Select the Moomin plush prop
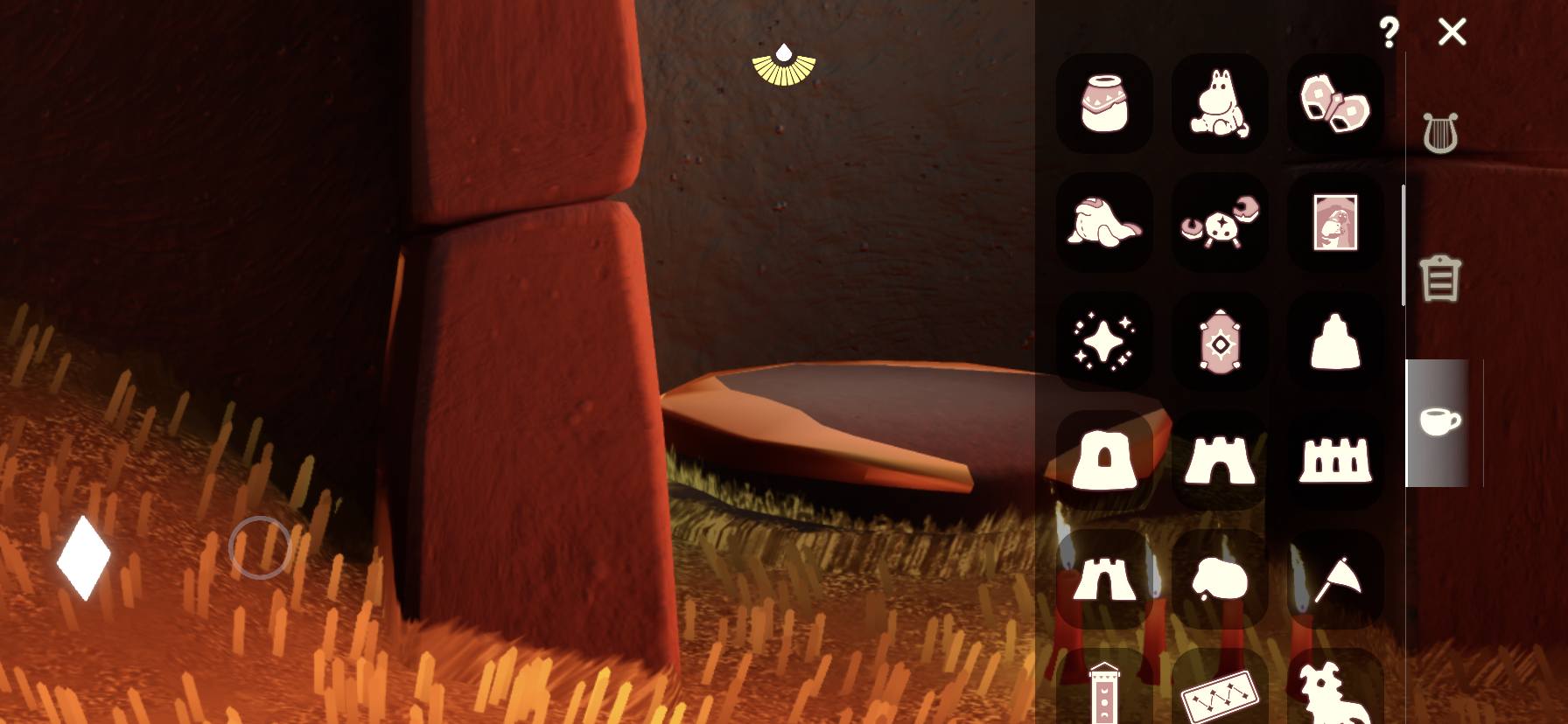1568x724 pixels. [1220, 103]
